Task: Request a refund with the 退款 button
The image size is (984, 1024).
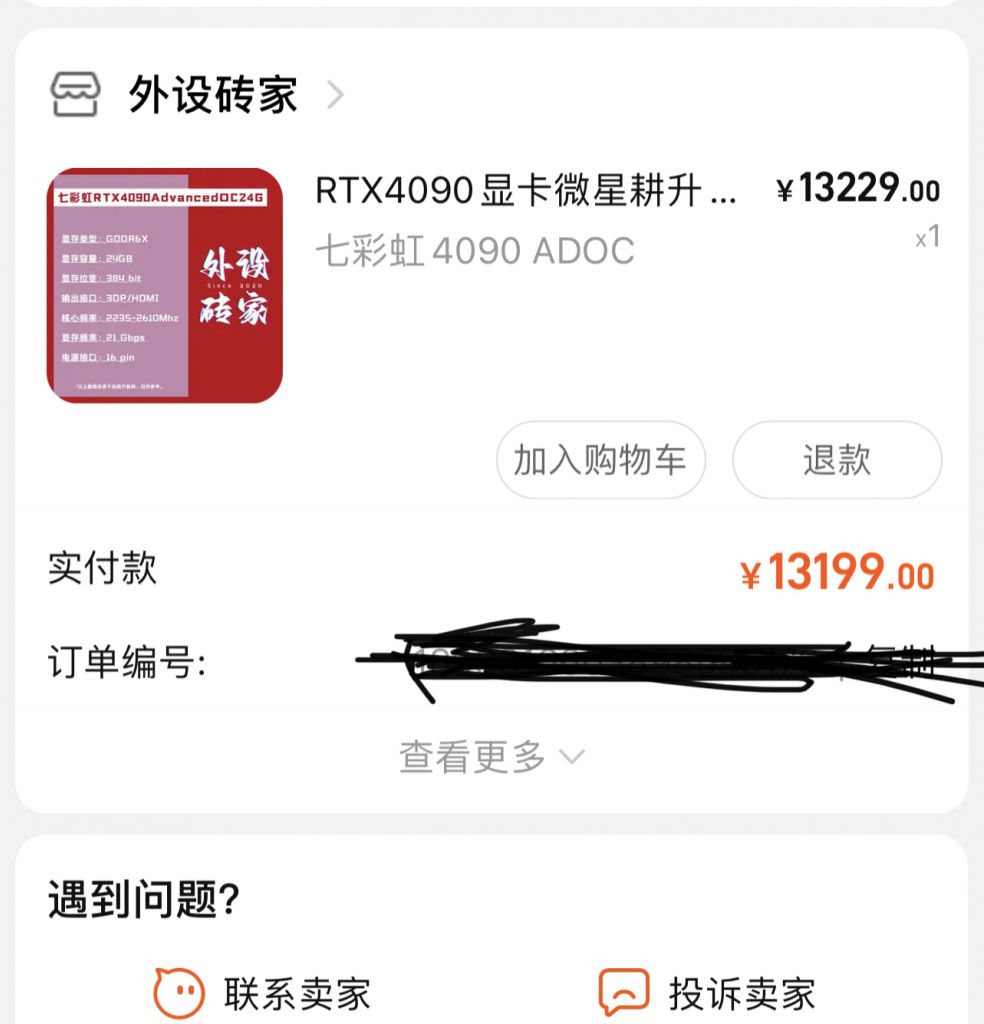Action: pos(837,459)
